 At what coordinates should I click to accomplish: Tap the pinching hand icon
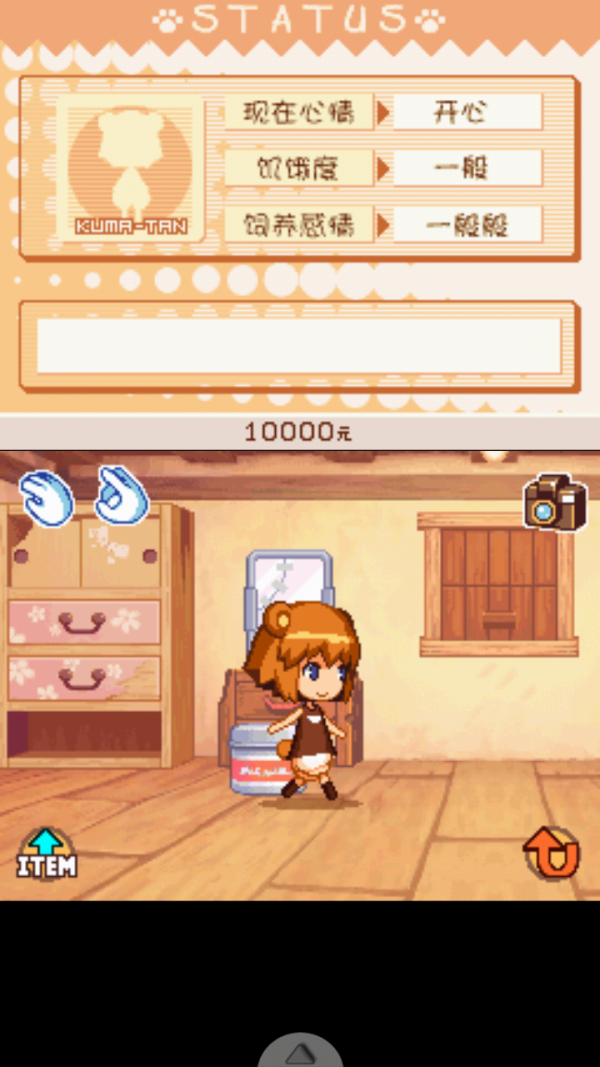pos(122,494)
